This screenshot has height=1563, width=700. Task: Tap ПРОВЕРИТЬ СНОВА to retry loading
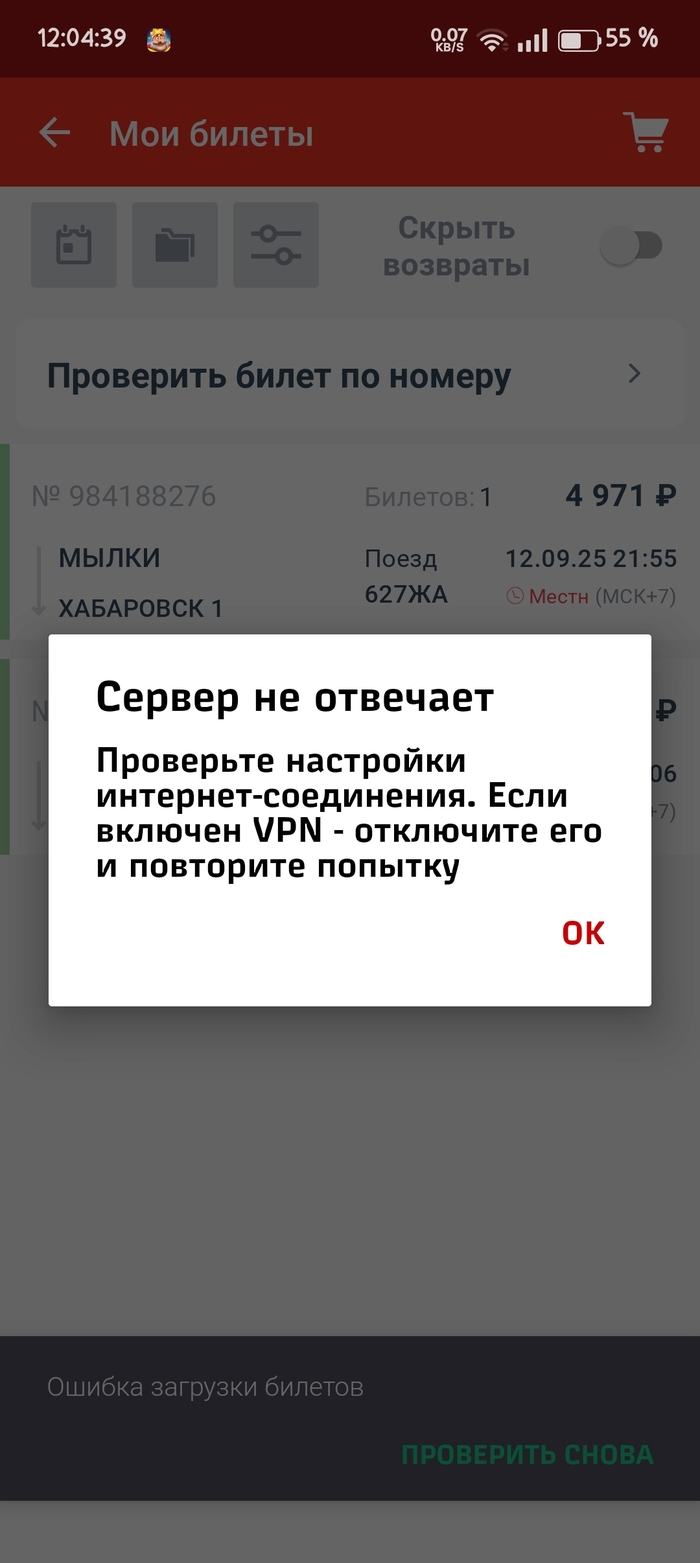527,1454
